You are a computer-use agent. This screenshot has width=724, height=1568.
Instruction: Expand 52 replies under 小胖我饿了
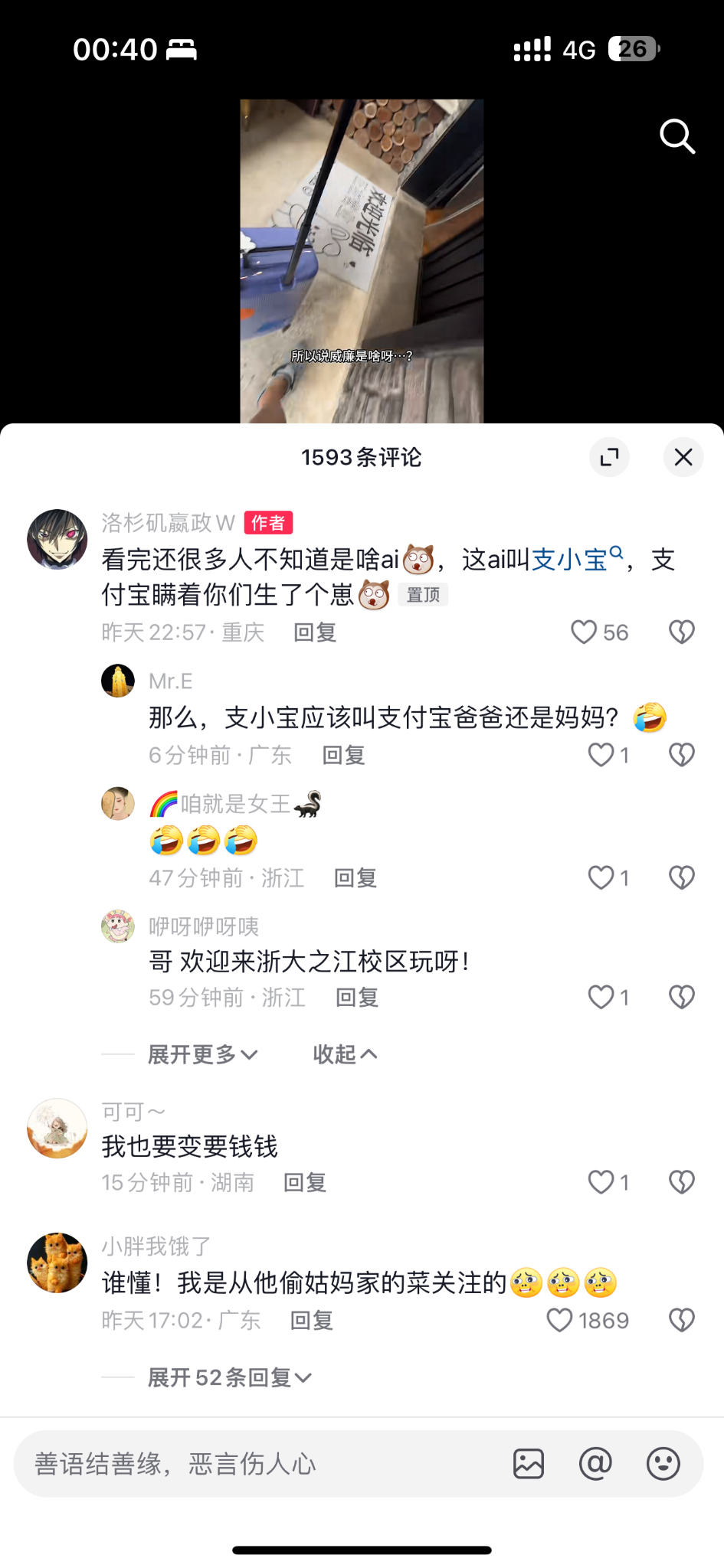pyautogui.click(x=229, y=1378)
